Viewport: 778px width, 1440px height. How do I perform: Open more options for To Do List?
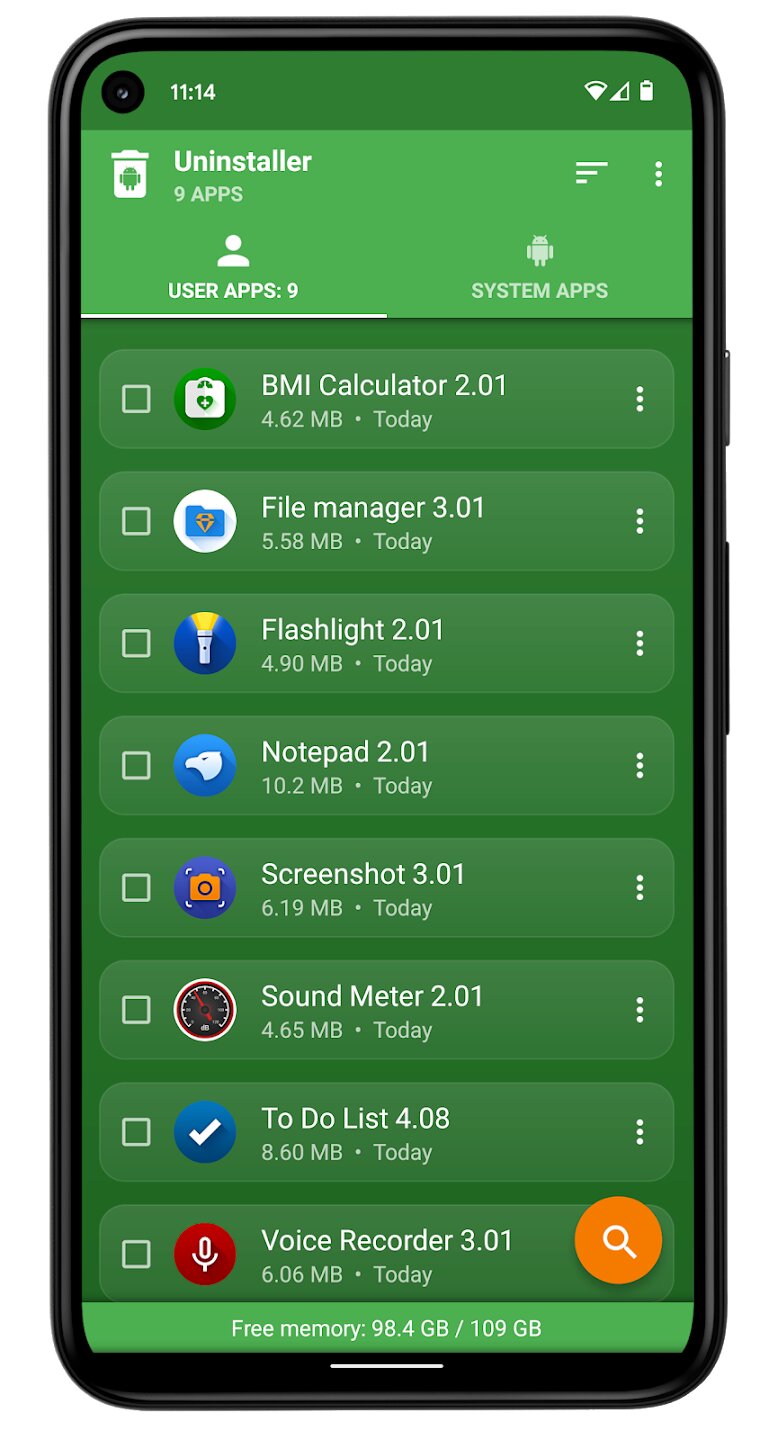point(640,1132)
